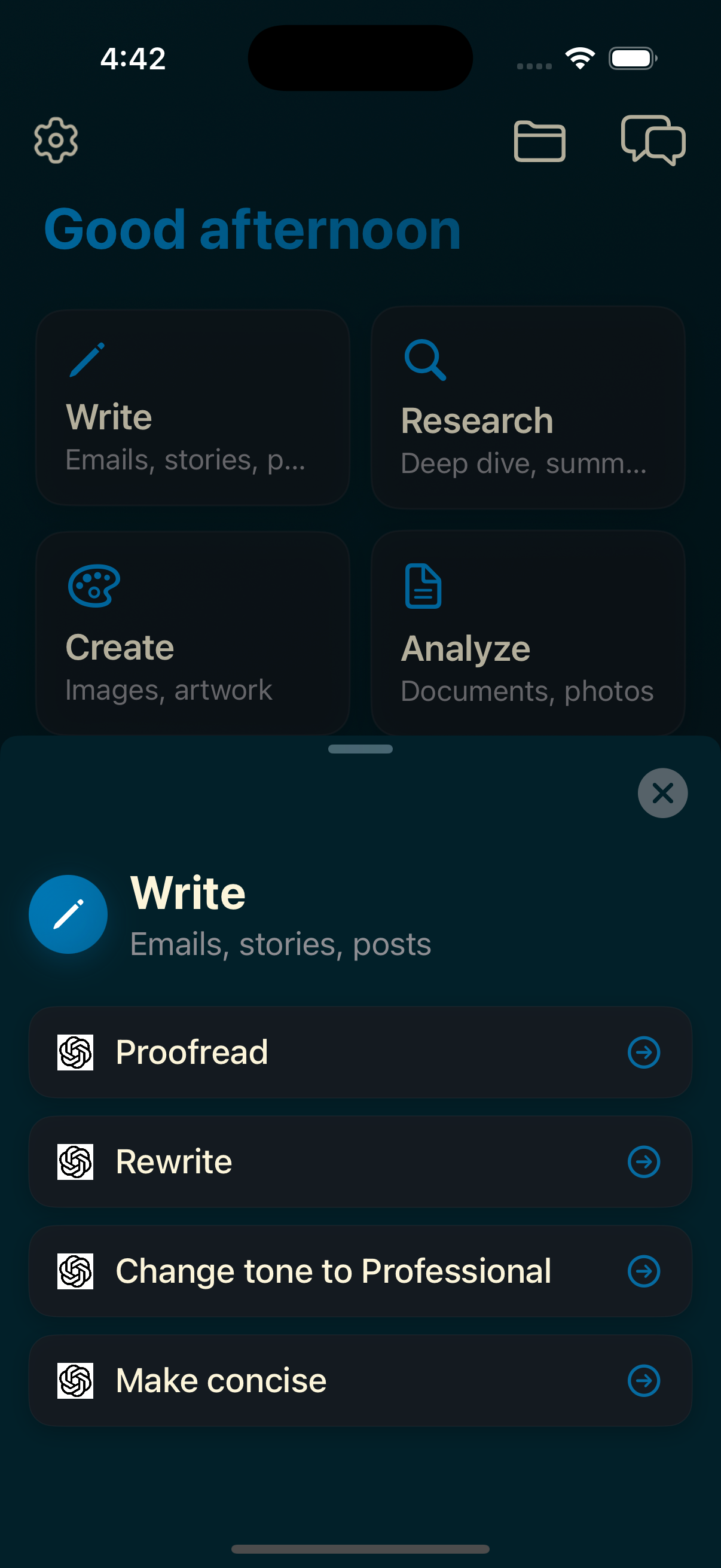
Task: Select the pencil icon on the Write card
Action: pos(87,359)
